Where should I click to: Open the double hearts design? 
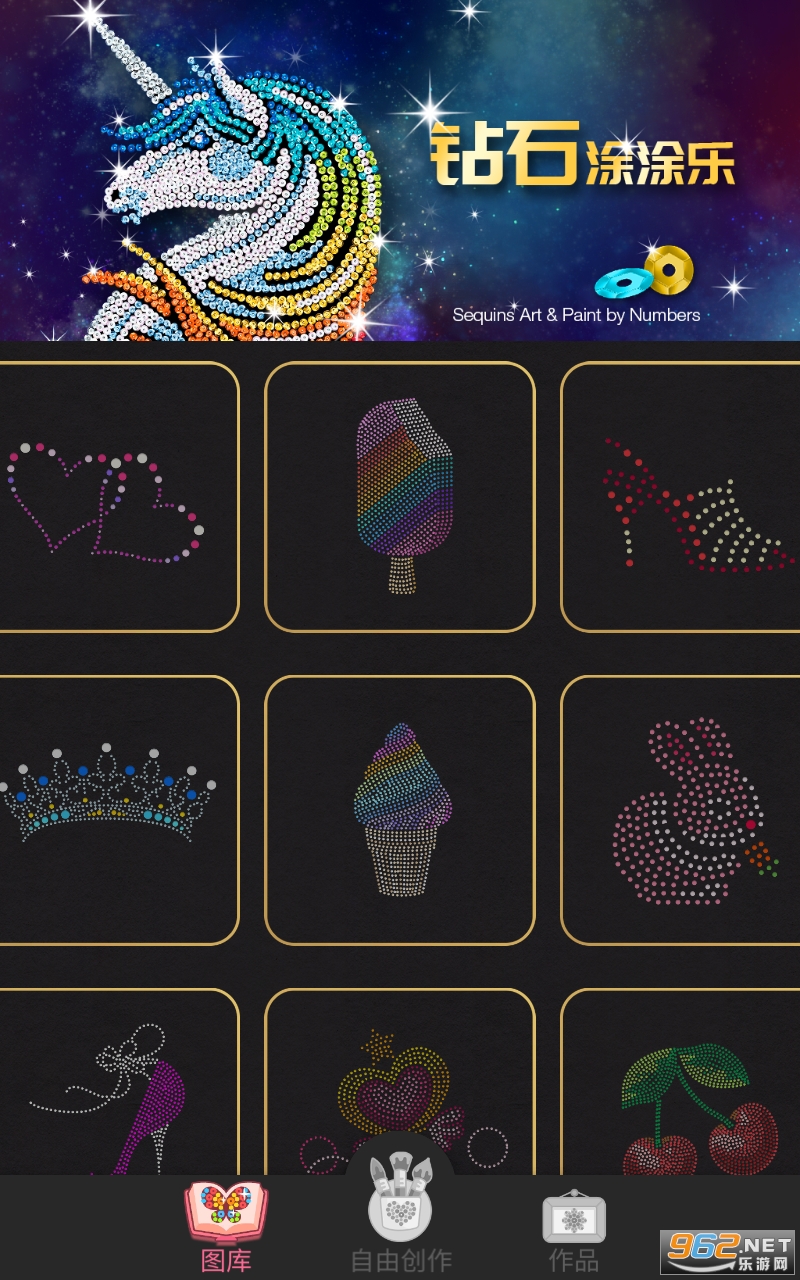coord(118,497)
